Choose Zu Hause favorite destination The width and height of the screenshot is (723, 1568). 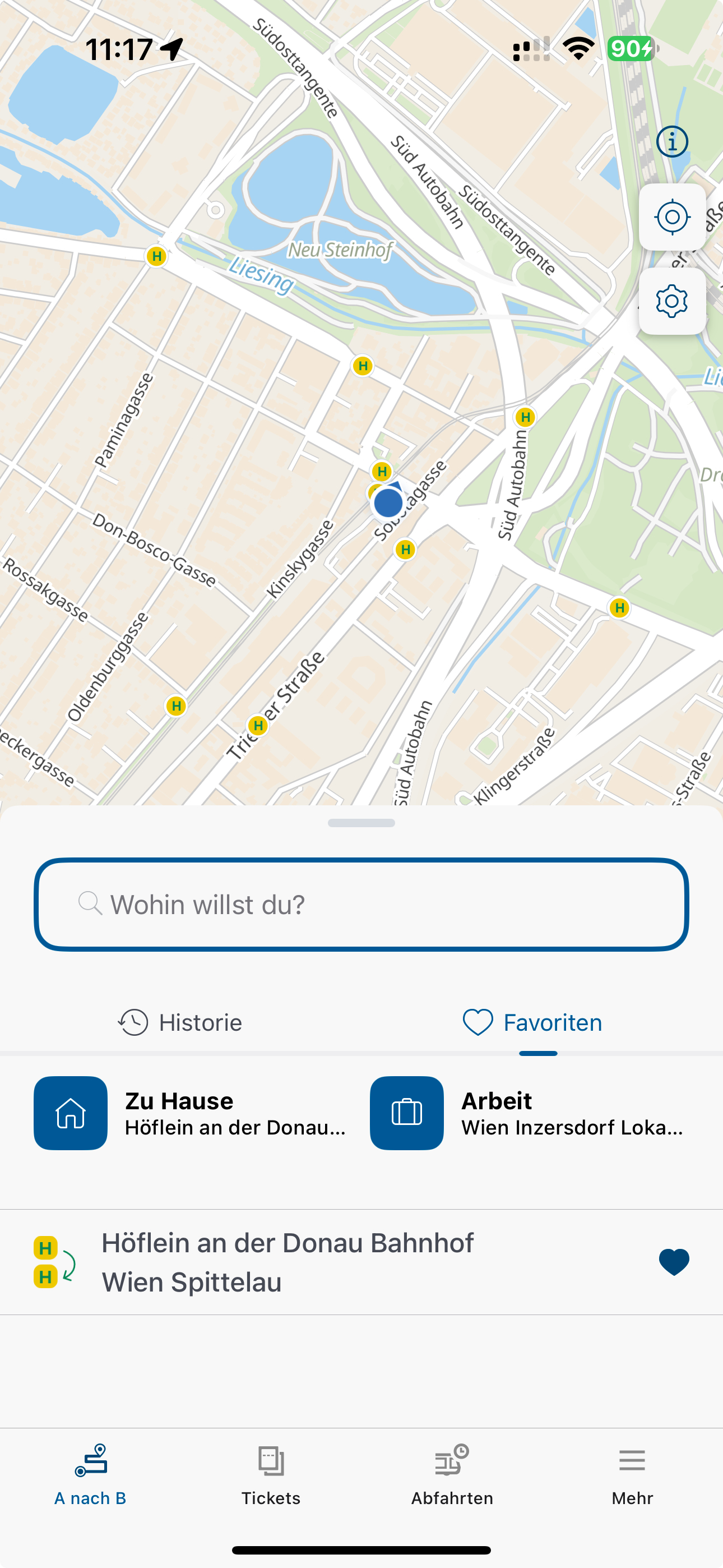pyautogui.click(x=190, y=1113)
